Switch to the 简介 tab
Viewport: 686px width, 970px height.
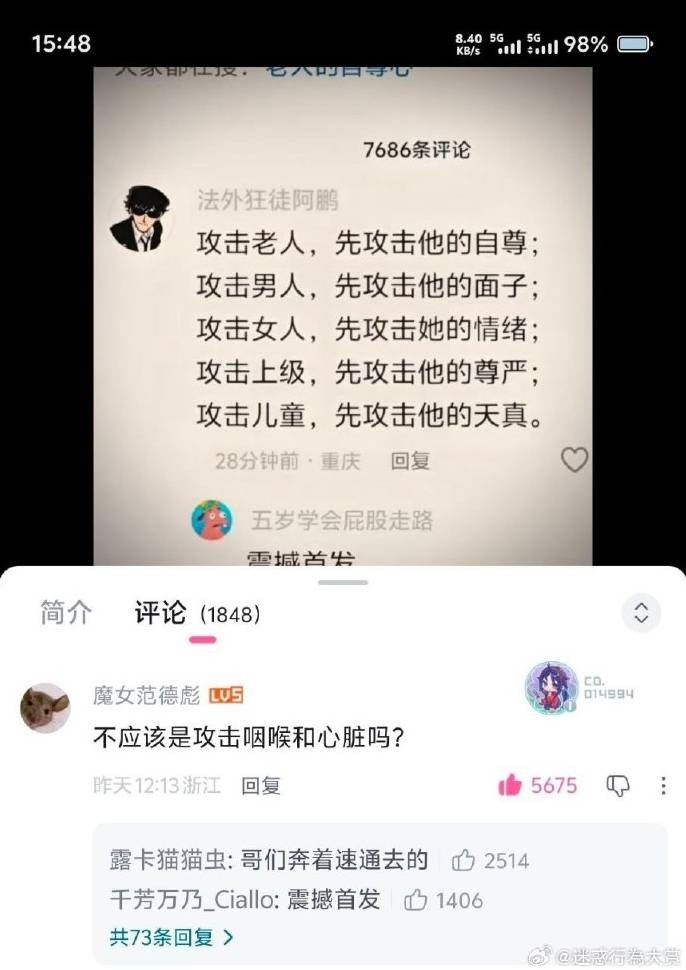click(66, 613)
